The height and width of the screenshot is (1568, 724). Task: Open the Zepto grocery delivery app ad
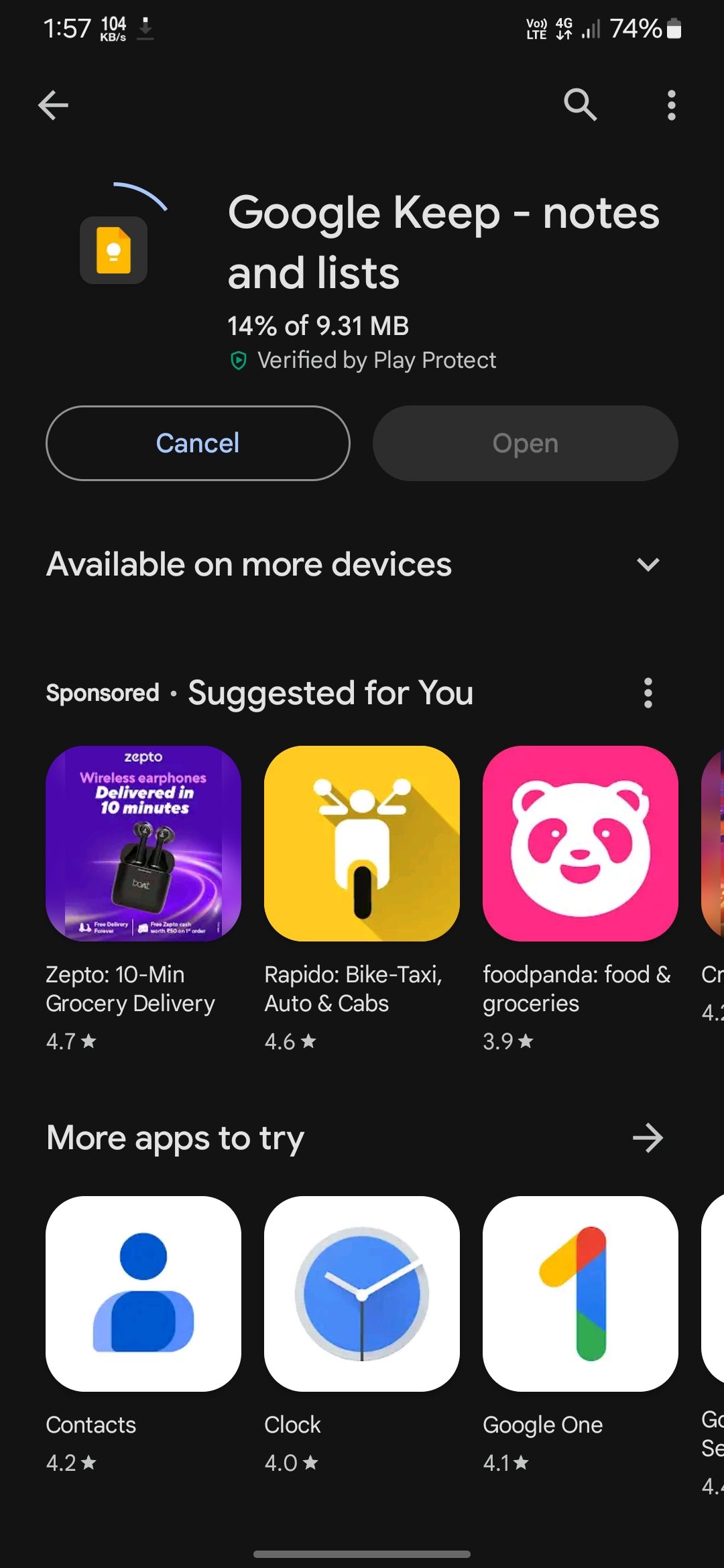[143, 841]
